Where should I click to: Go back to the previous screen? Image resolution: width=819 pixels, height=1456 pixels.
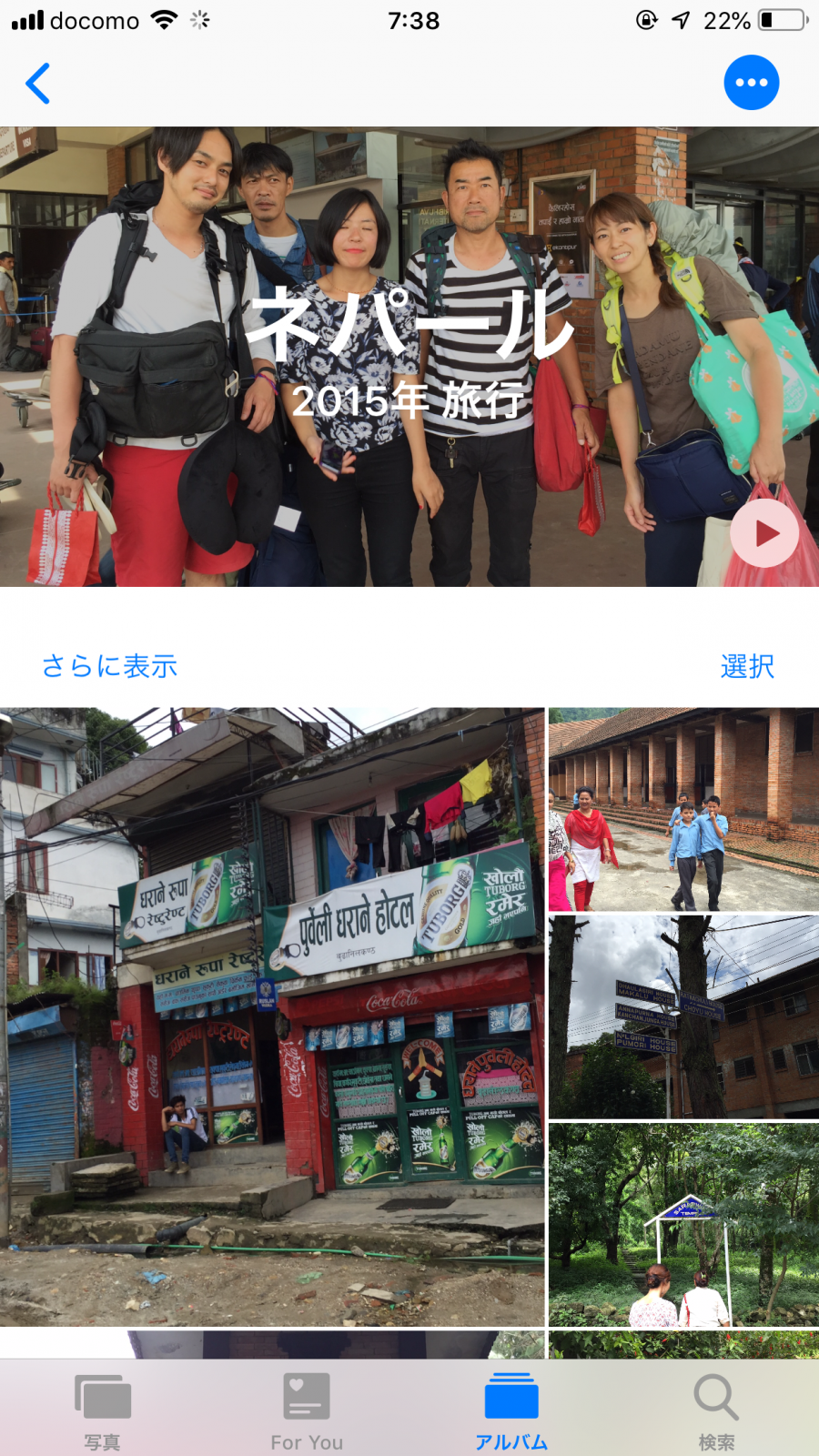tap(38, 84)
